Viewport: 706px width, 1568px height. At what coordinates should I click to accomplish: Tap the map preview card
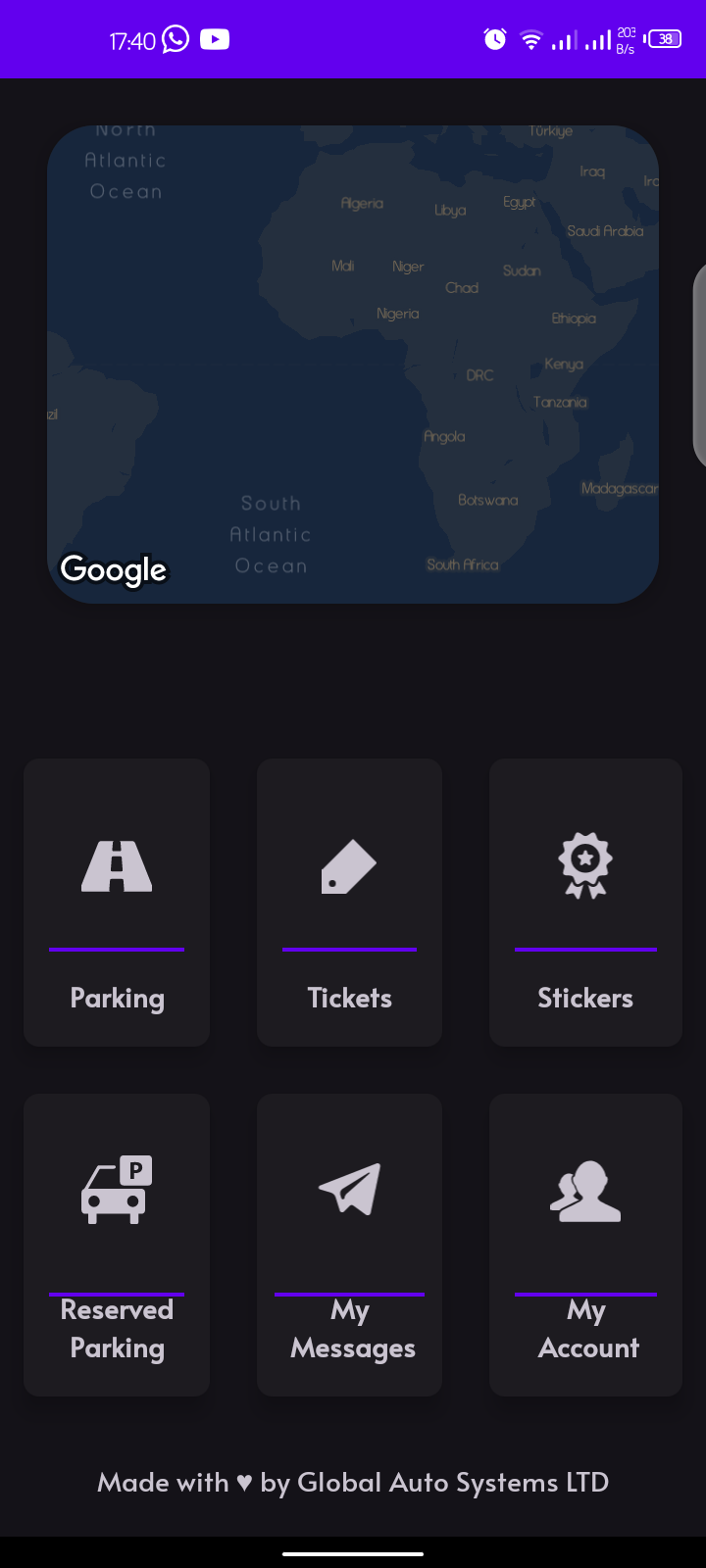pyautogui.click(x=353, y=364)
